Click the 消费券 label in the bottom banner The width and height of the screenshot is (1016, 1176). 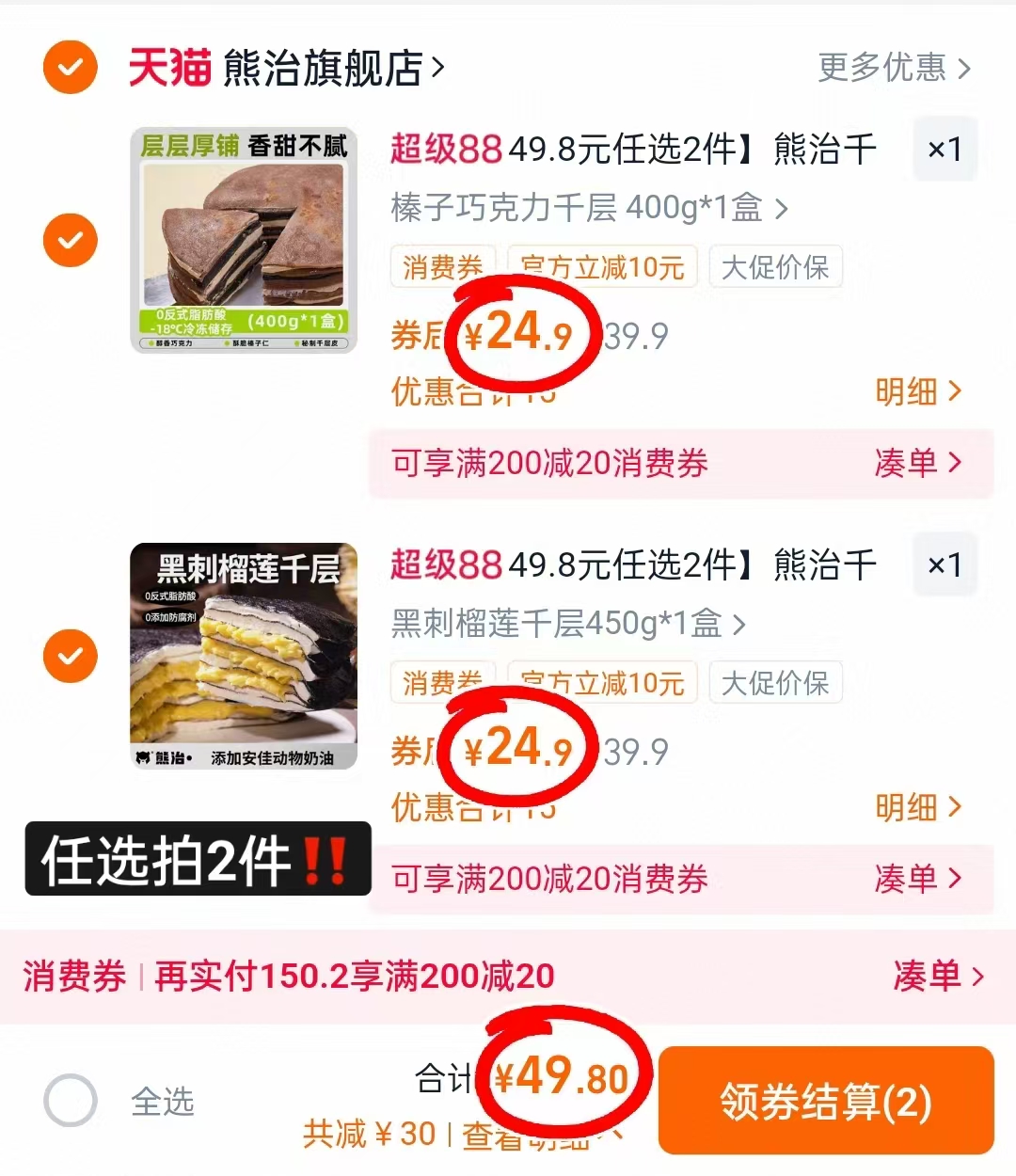[x=75, y=977]
